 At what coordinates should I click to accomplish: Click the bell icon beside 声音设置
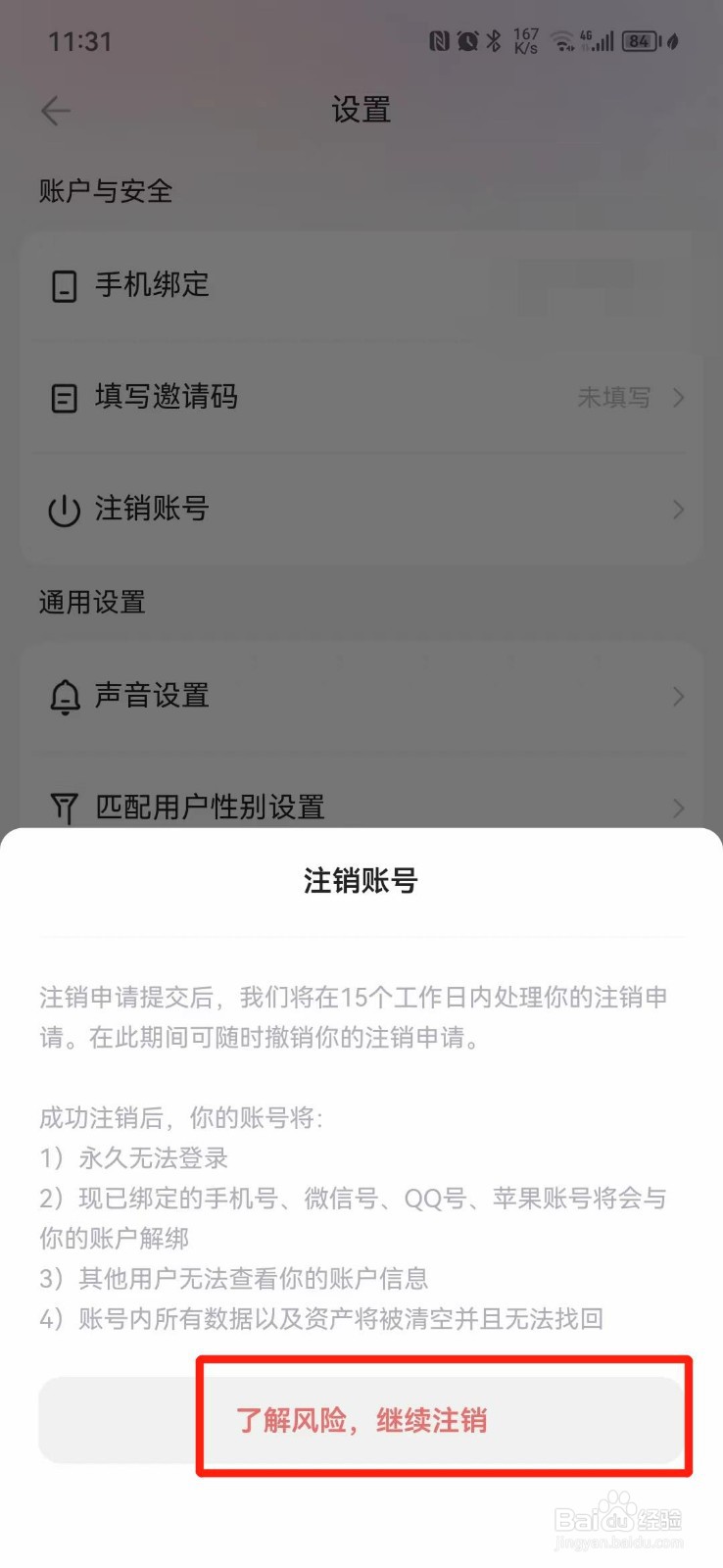[63, 696]
